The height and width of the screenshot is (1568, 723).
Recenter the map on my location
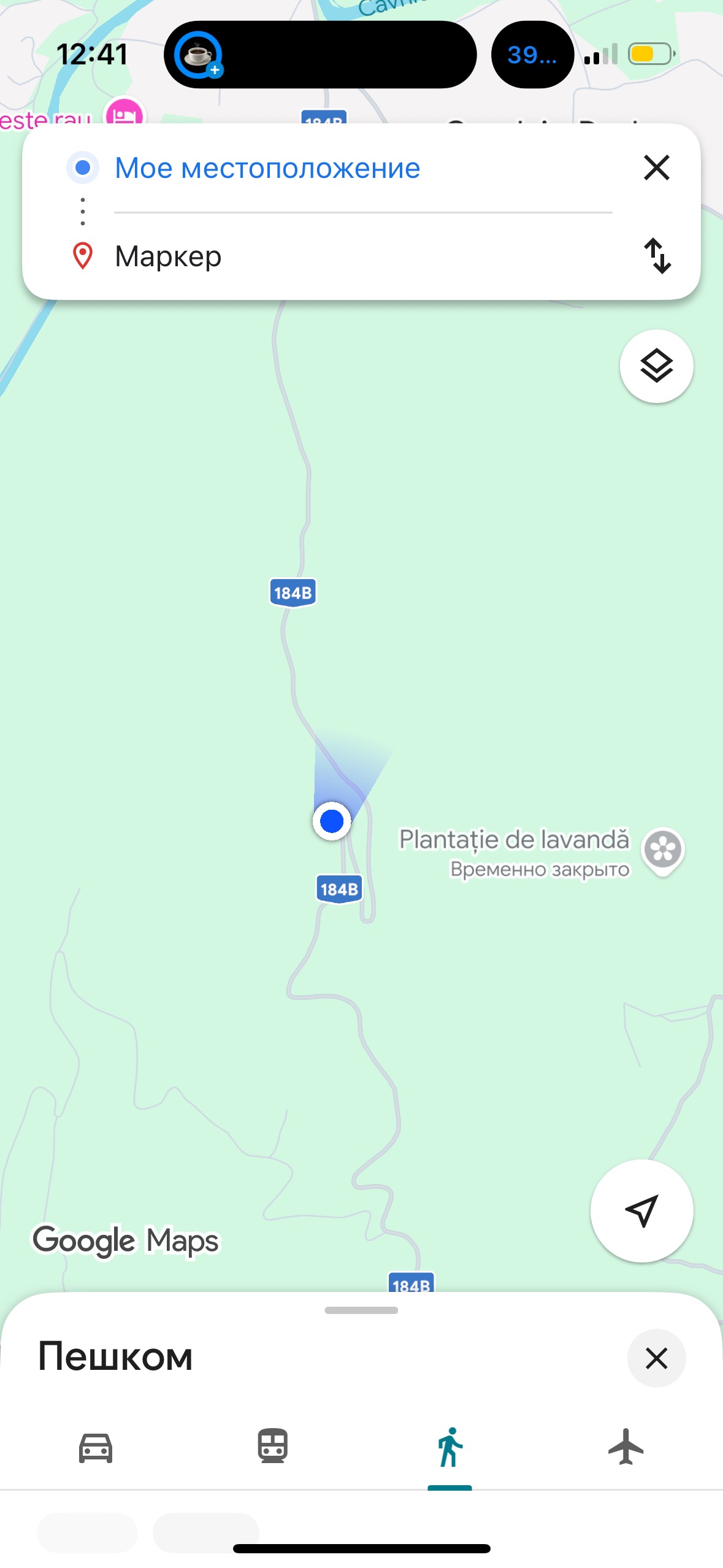point(641,1210)
